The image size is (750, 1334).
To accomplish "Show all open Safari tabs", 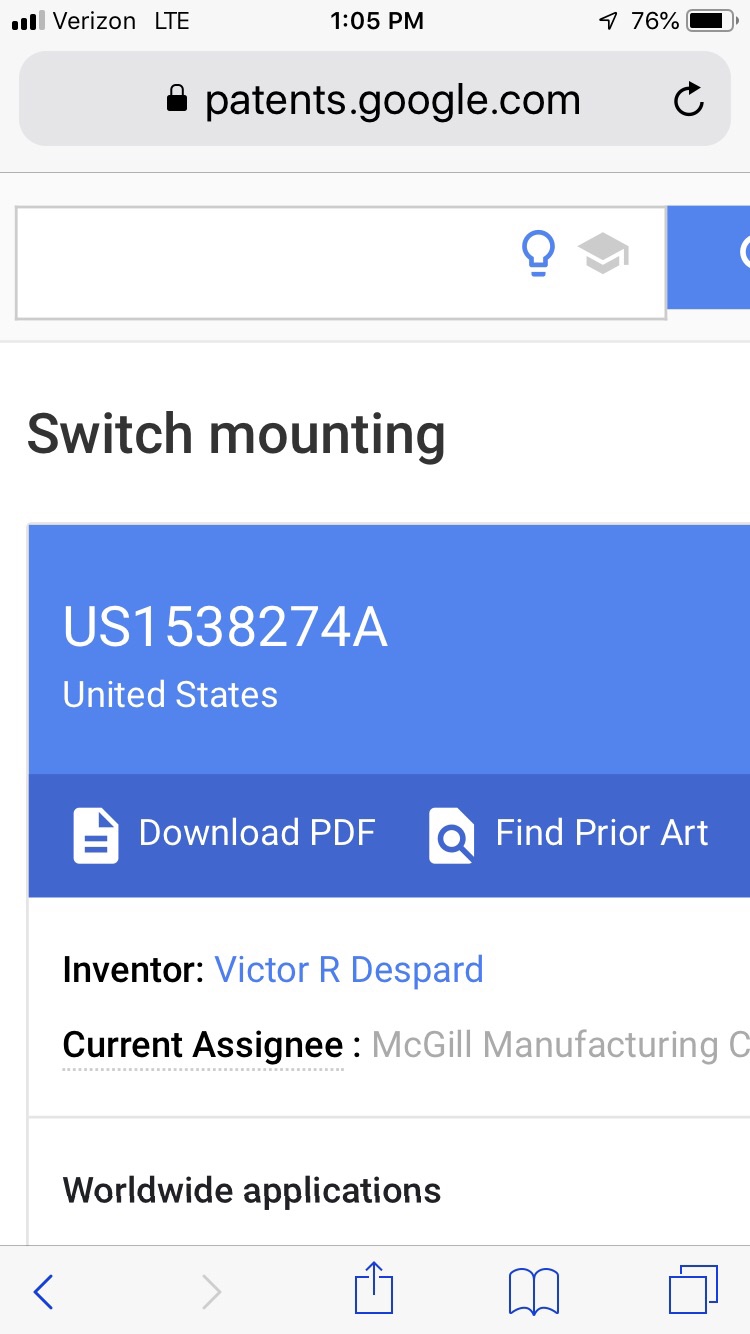I will pos(692,1290).
